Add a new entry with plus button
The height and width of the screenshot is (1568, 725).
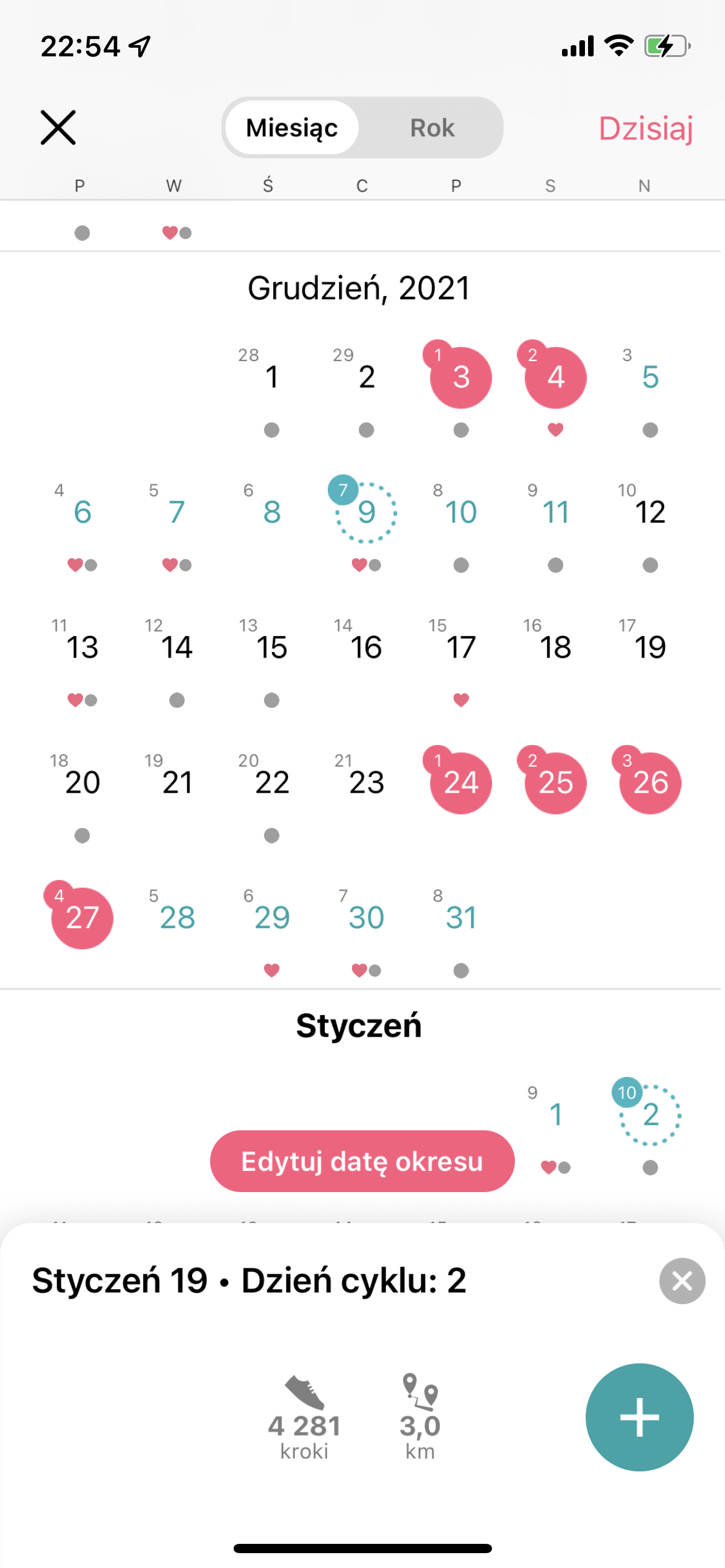pyautogui.click(x=639, y=1417)
